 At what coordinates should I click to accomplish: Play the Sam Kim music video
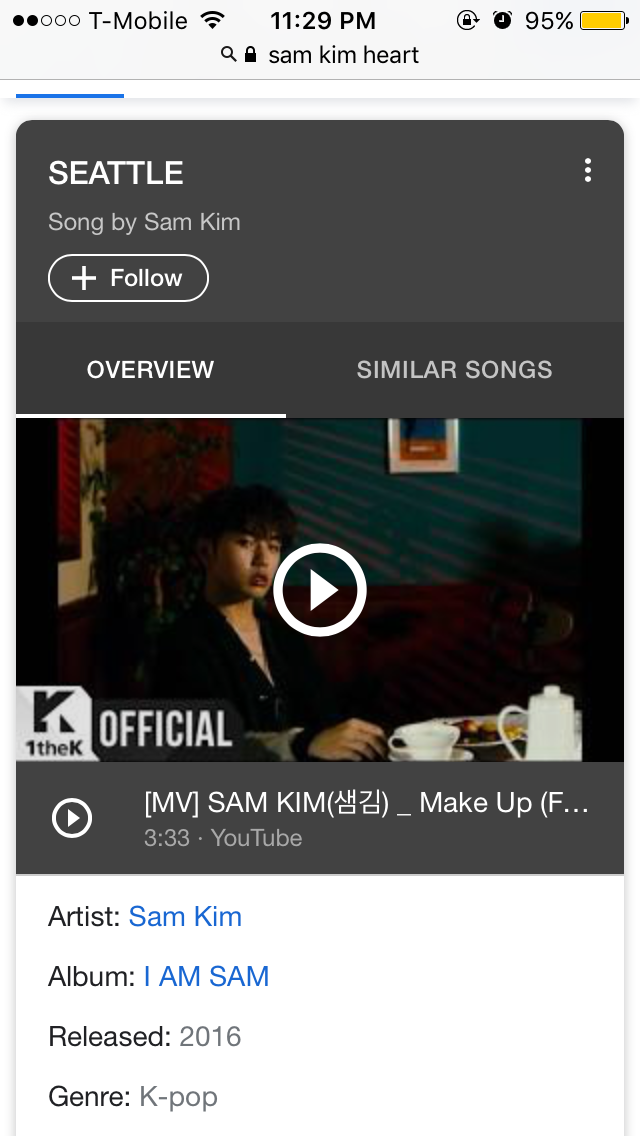320,590
